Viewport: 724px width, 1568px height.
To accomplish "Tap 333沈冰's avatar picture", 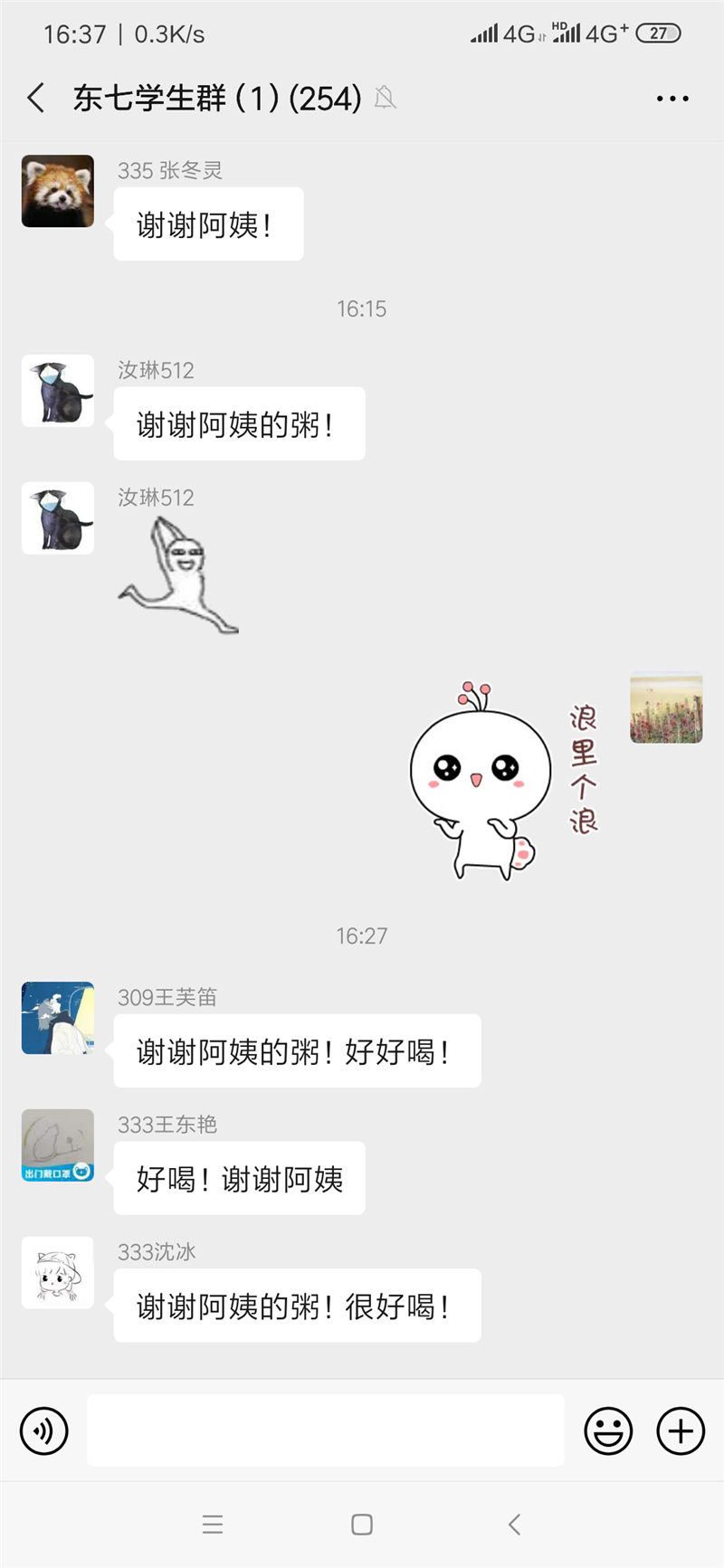I will (57, 1272).
